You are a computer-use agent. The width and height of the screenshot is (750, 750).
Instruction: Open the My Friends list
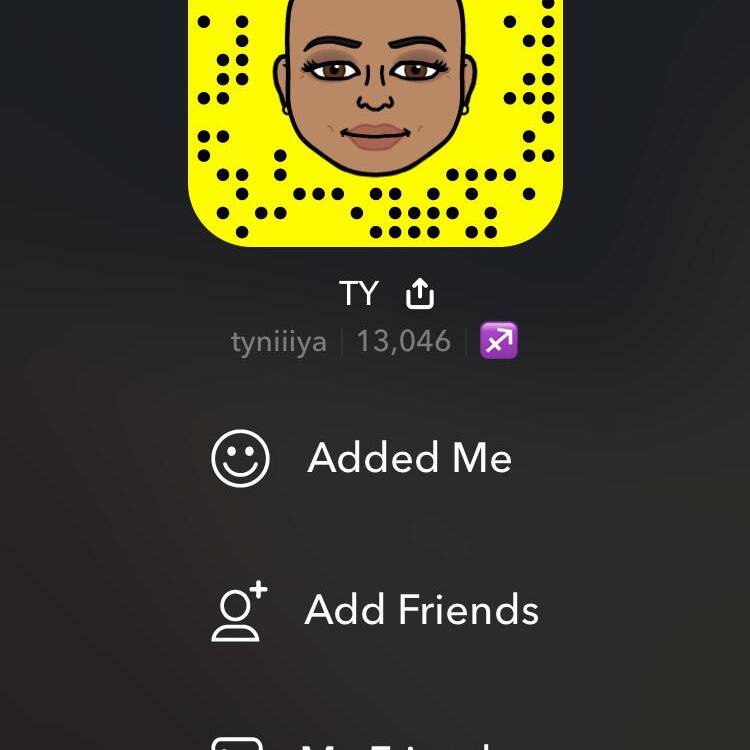click(400, 742)
